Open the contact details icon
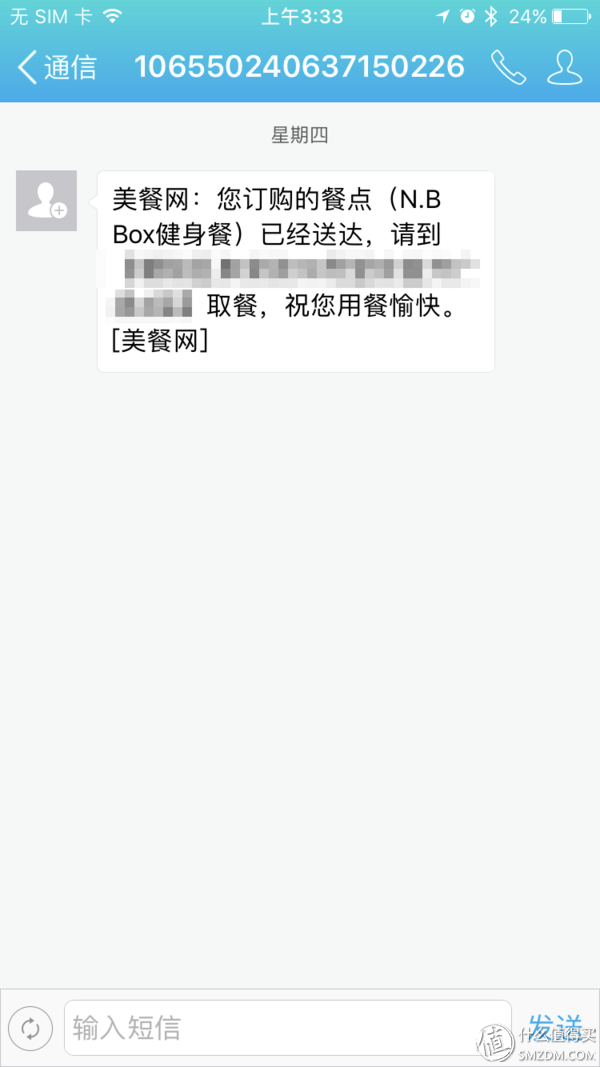600x1067 pixels. (x=565, y=67)
